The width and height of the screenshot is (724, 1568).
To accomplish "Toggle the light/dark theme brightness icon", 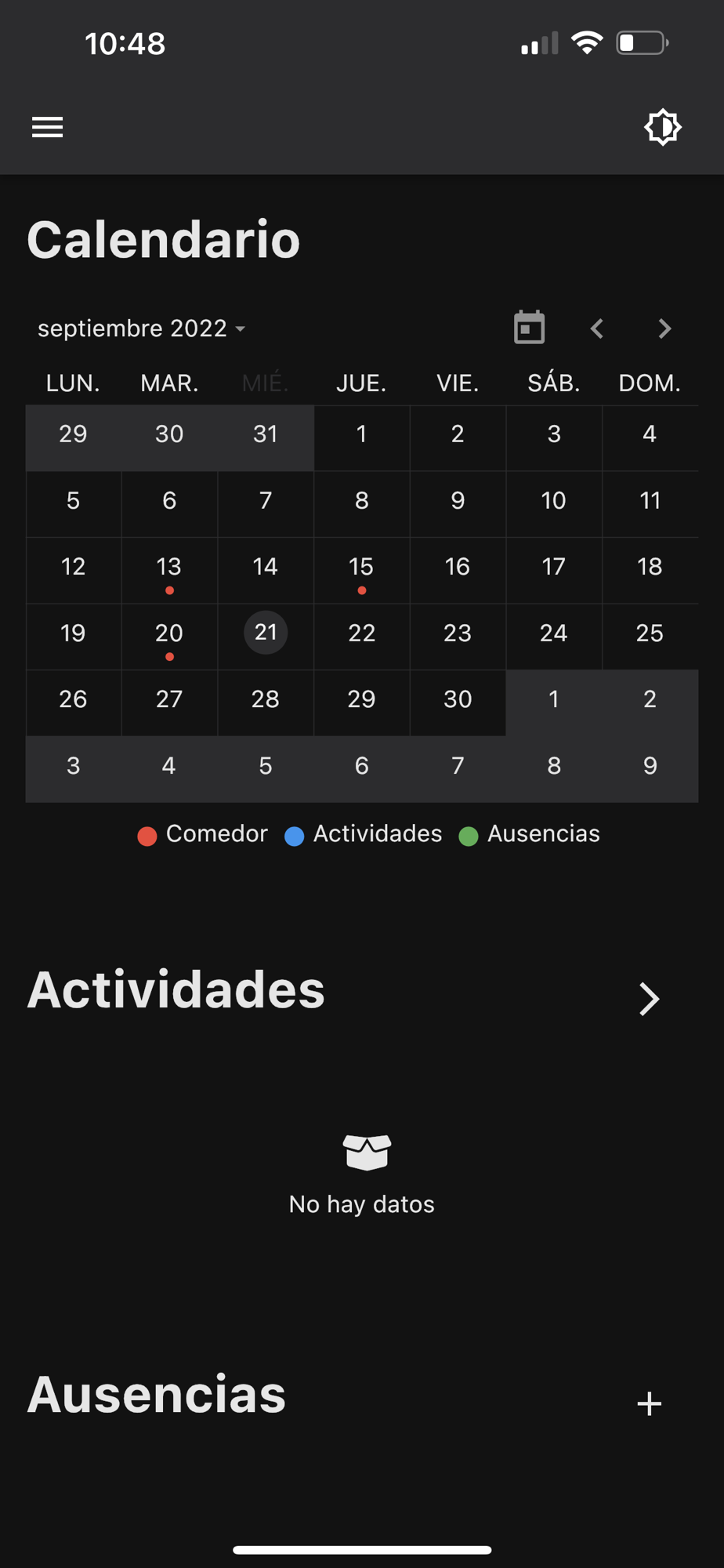I will click(663, 127).
